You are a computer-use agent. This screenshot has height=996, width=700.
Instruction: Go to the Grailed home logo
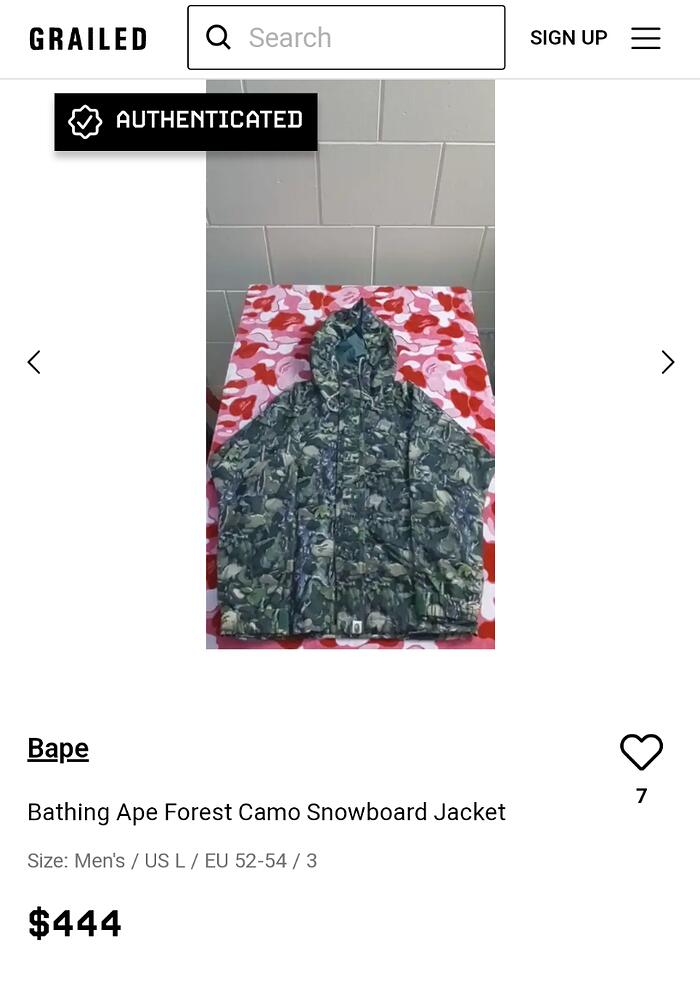coord(88,39)
